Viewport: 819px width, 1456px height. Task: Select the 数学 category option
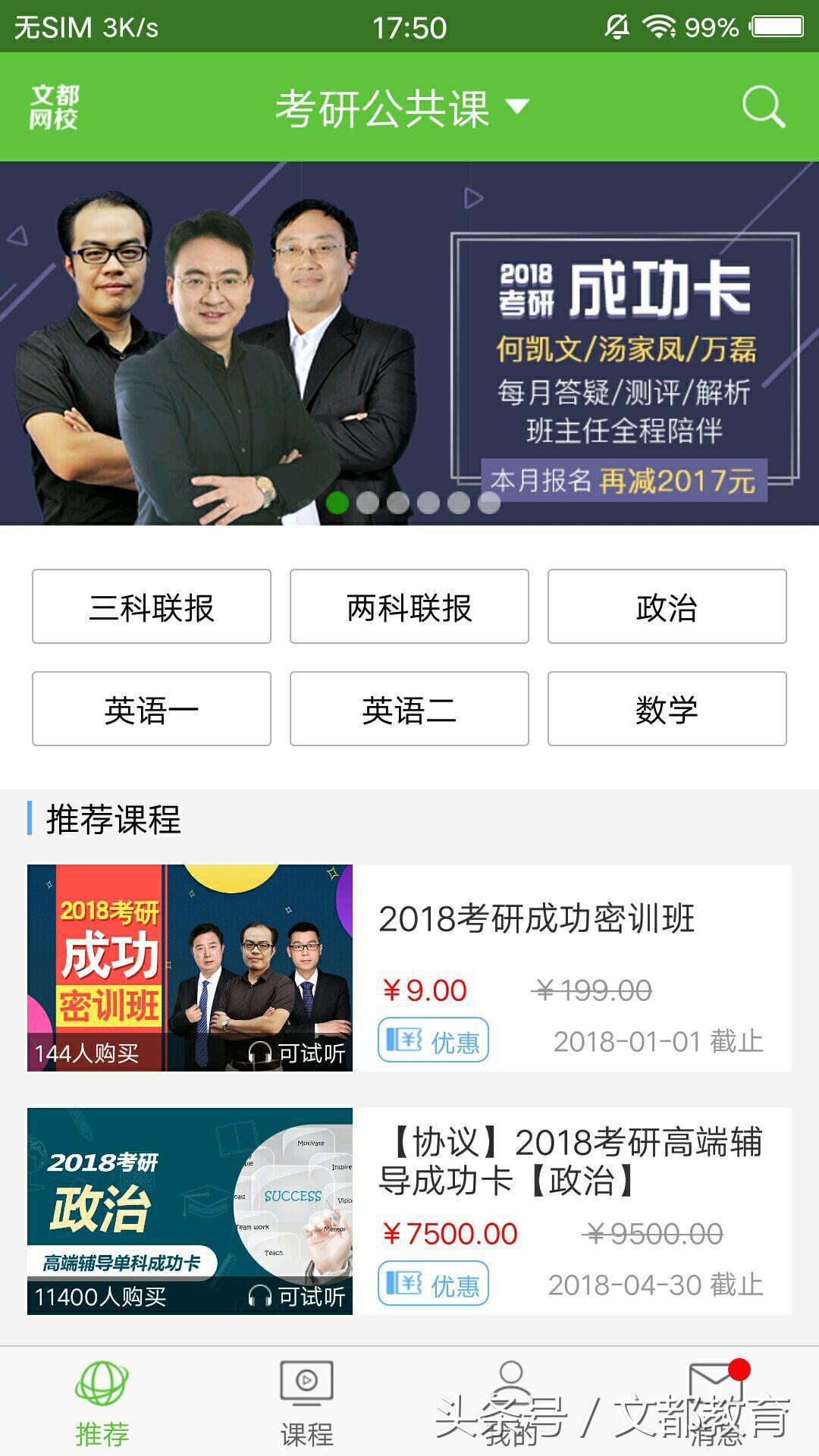click(666, 710)
